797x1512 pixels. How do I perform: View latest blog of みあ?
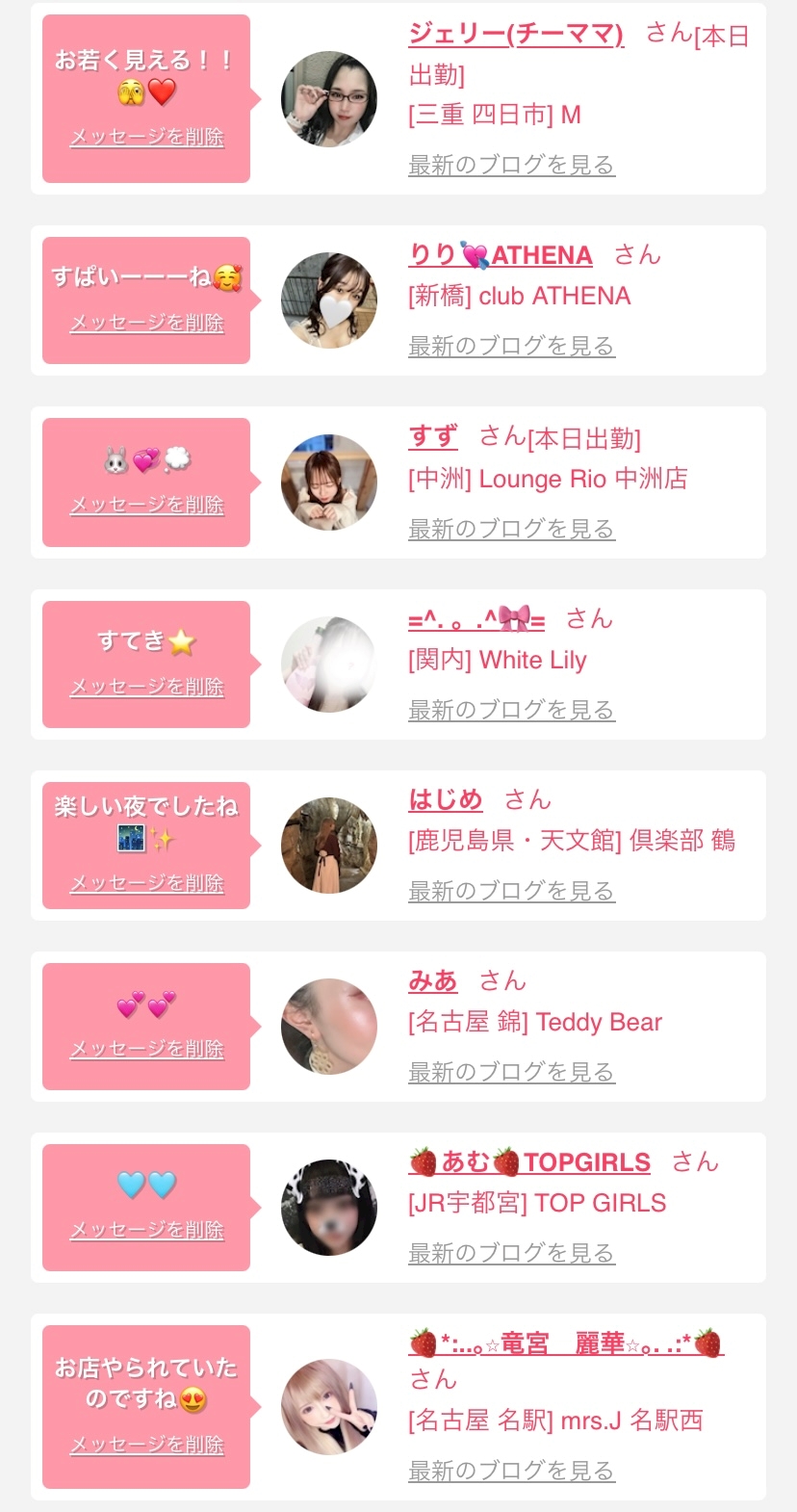[x=511, y=1072]
